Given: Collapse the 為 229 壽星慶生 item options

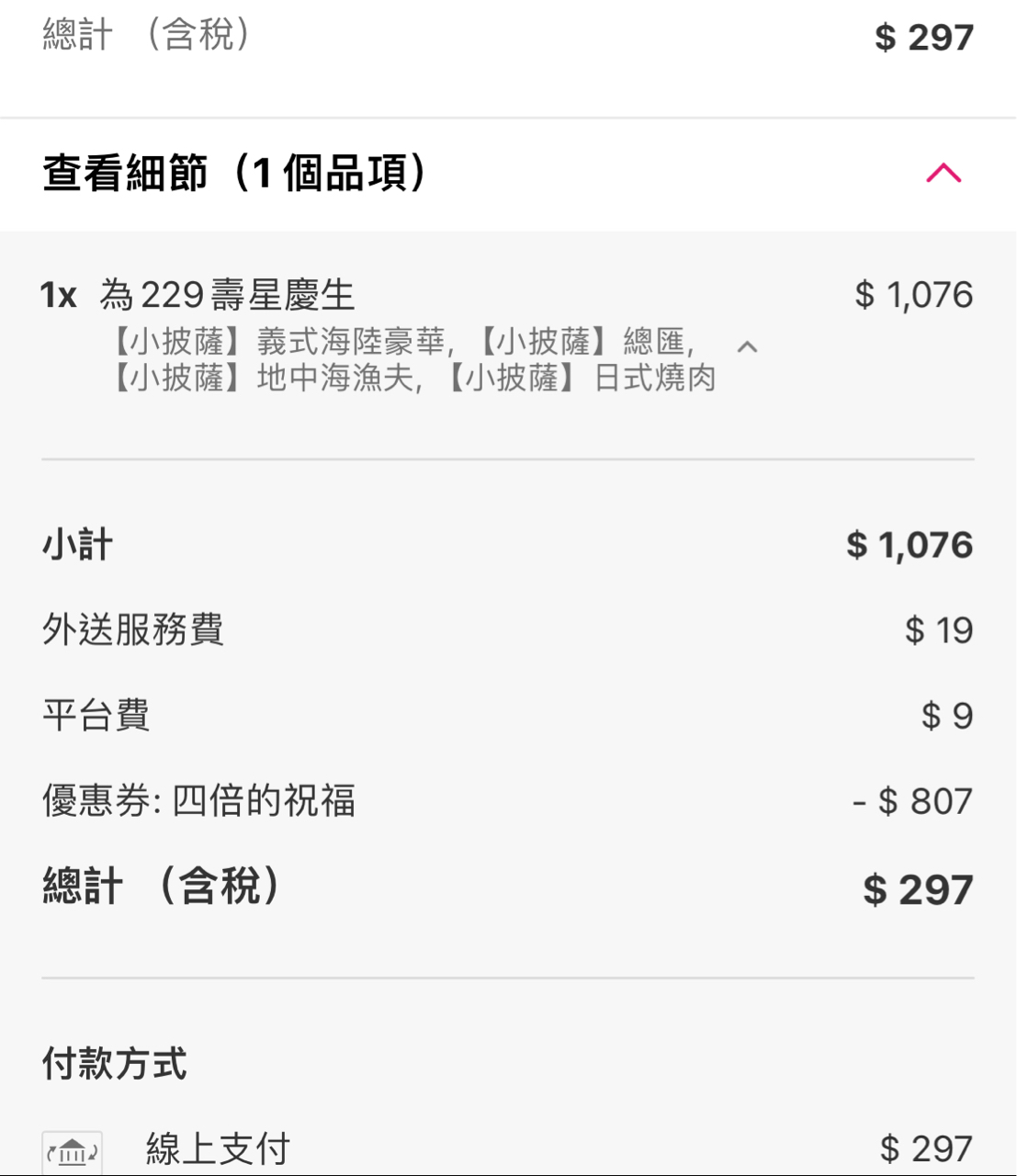Looking at the screenshot, I should [x=748, y=347].
